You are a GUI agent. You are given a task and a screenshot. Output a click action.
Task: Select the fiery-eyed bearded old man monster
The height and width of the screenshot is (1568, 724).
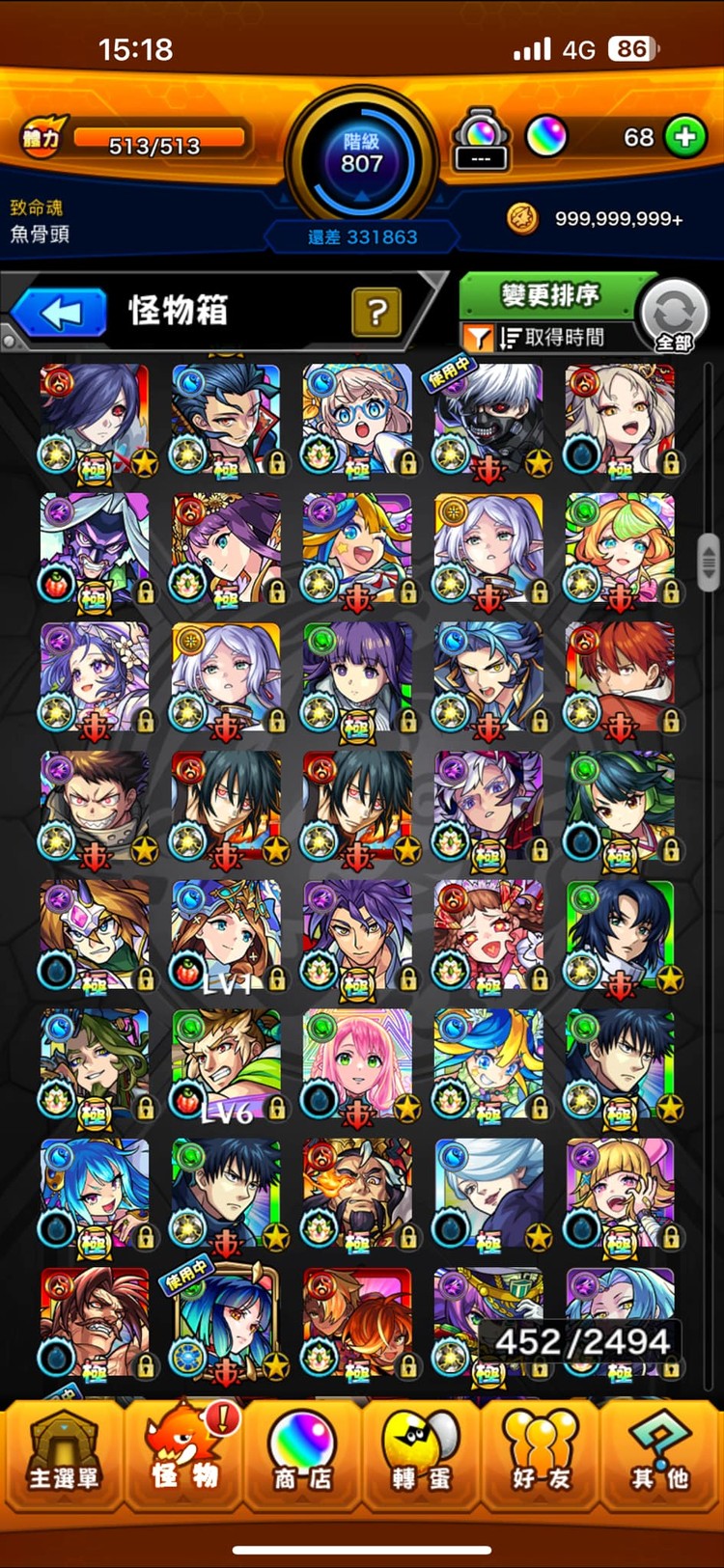tap(357, 1193)
